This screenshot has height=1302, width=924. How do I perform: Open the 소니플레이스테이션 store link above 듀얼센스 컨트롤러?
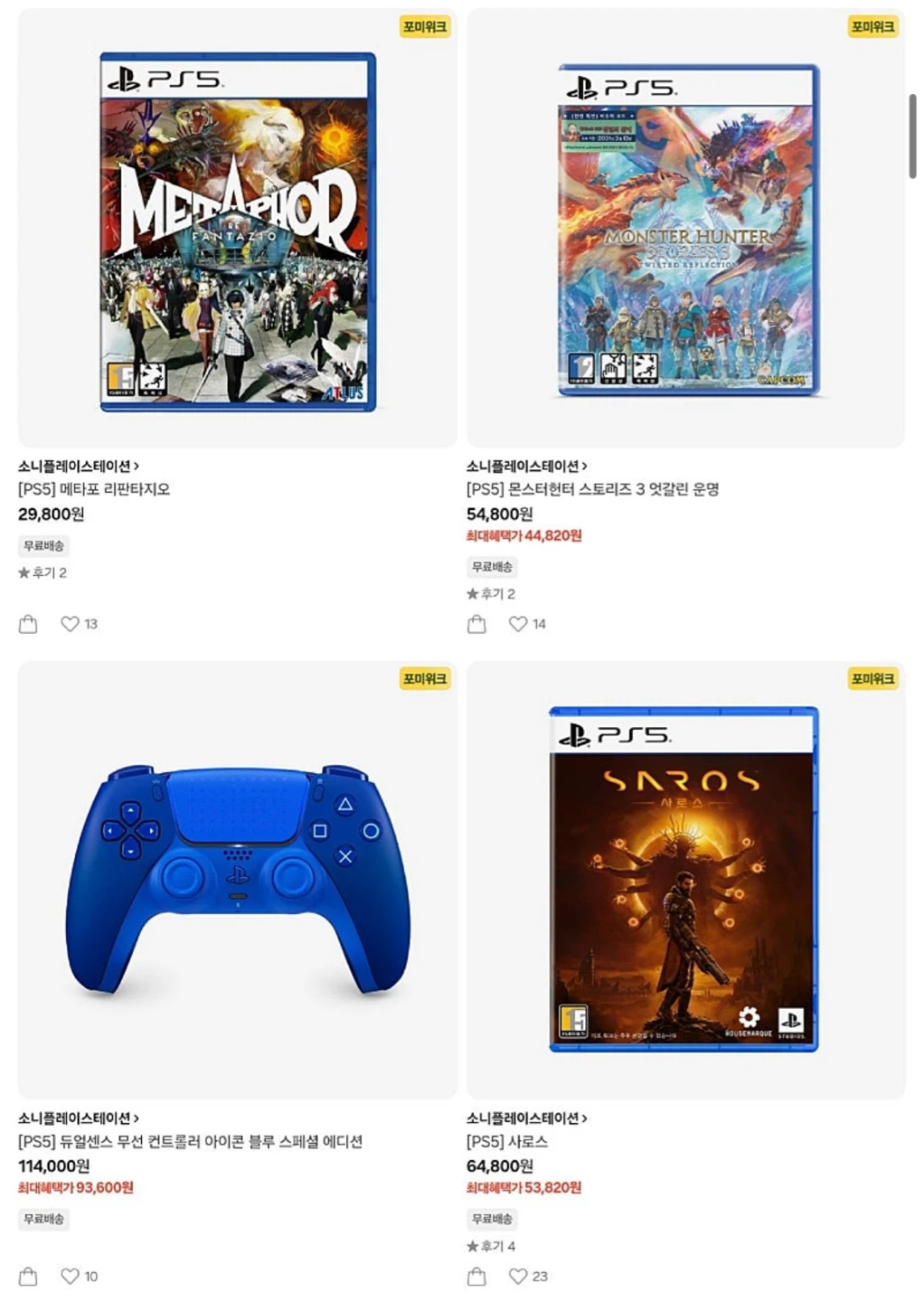(x=79, y=1118)
